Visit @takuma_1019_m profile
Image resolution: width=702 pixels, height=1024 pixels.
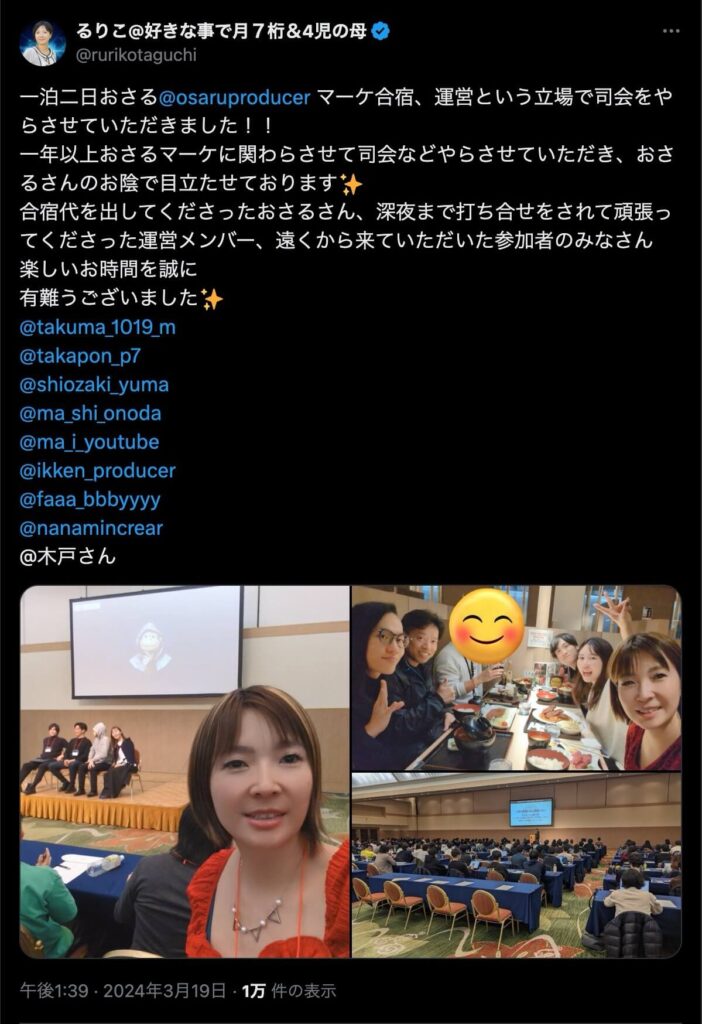coord(98,327)
